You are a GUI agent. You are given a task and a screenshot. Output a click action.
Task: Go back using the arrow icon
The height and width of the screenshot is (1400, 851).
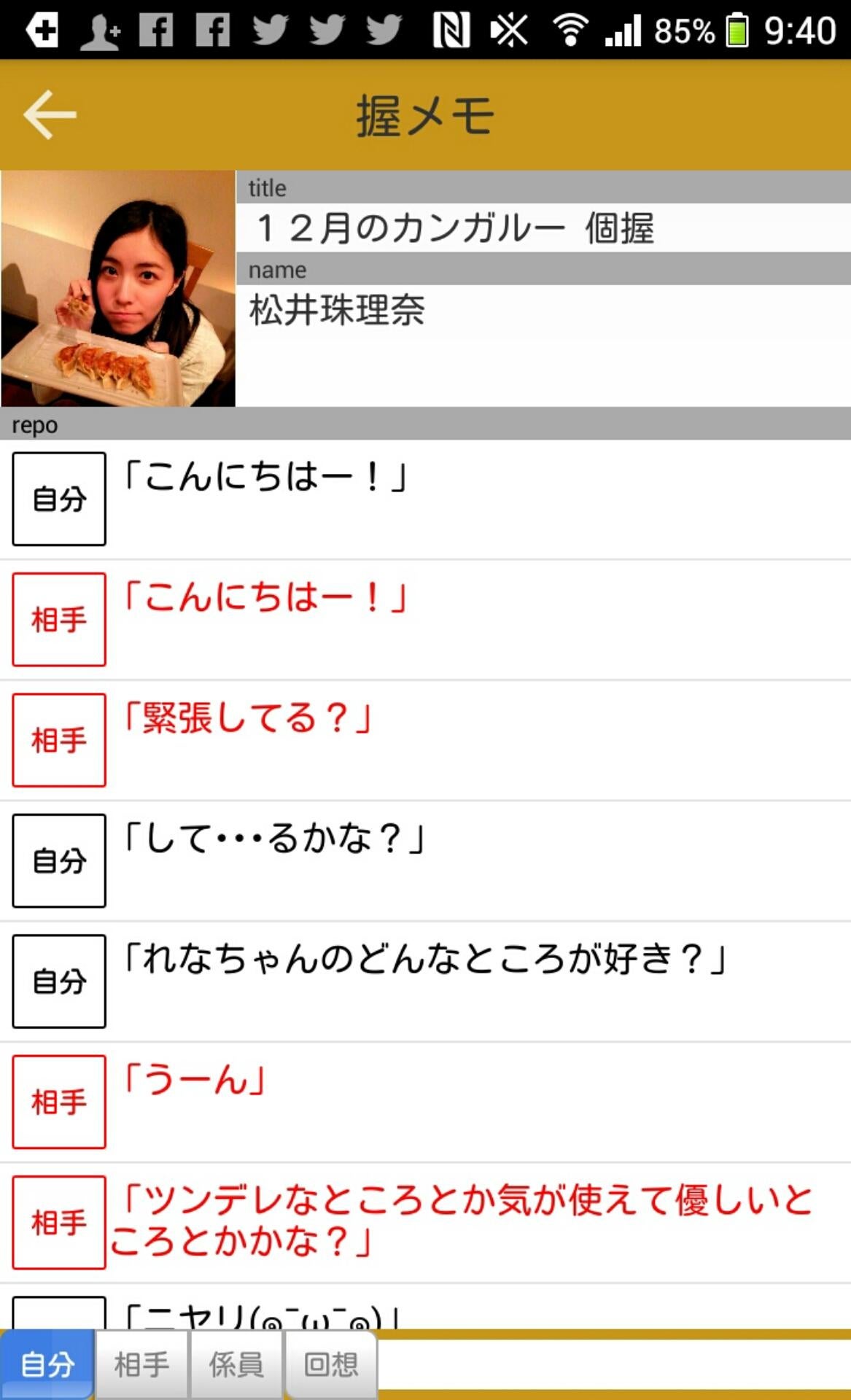click(50, 114)
